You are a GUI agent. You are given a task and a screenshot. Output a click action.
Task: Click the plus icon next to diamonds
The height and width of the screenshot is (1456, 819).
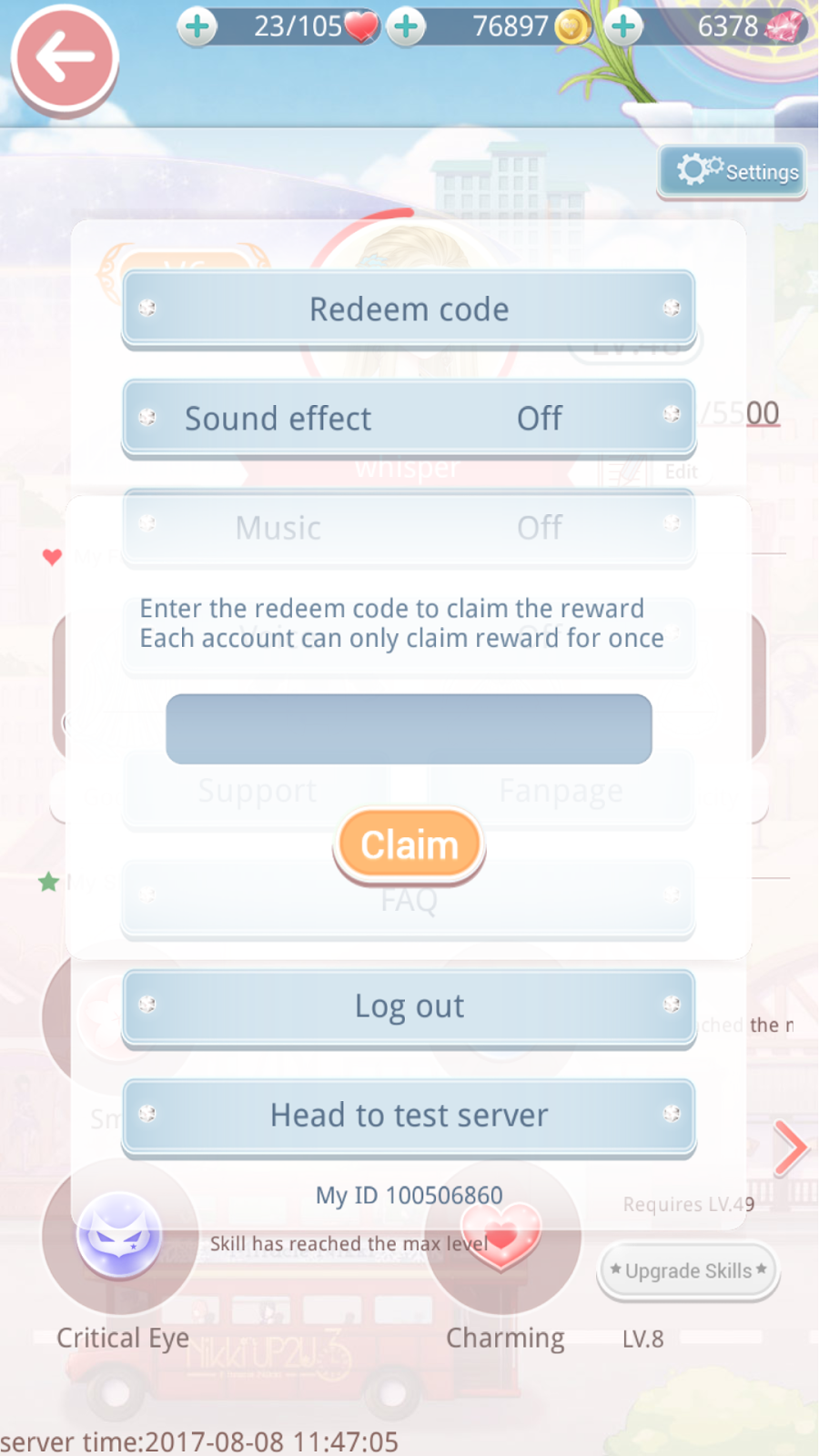[x=623, y=27]
